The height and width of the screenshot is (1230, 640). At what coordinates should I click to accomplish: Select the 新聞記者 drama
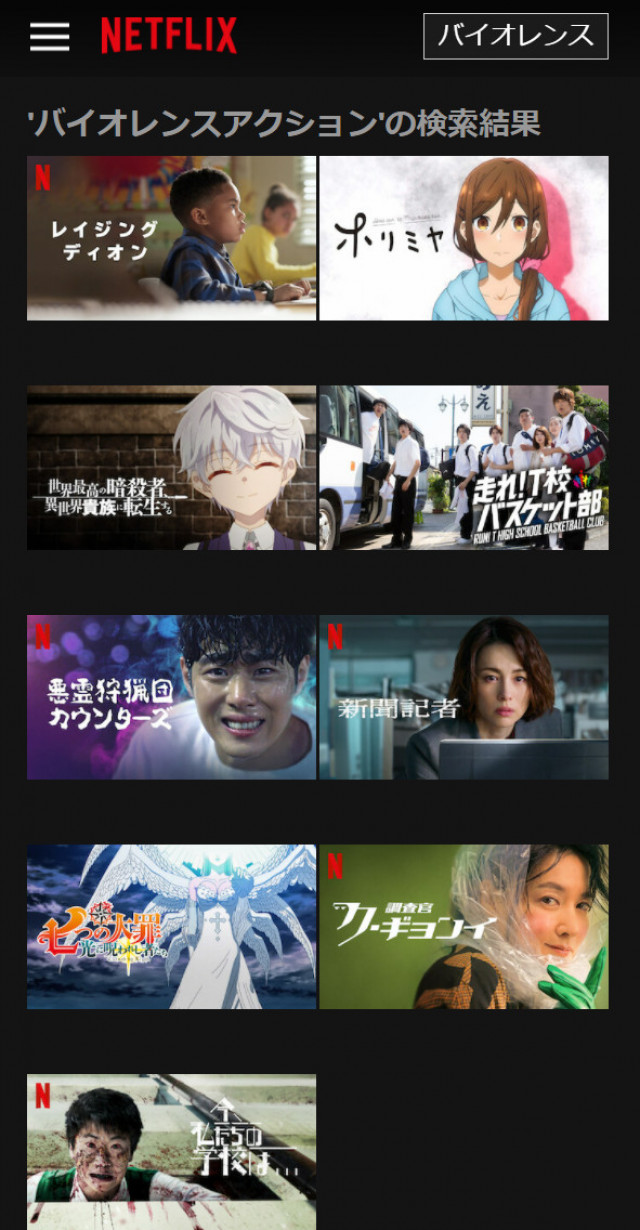pos(463,697)
